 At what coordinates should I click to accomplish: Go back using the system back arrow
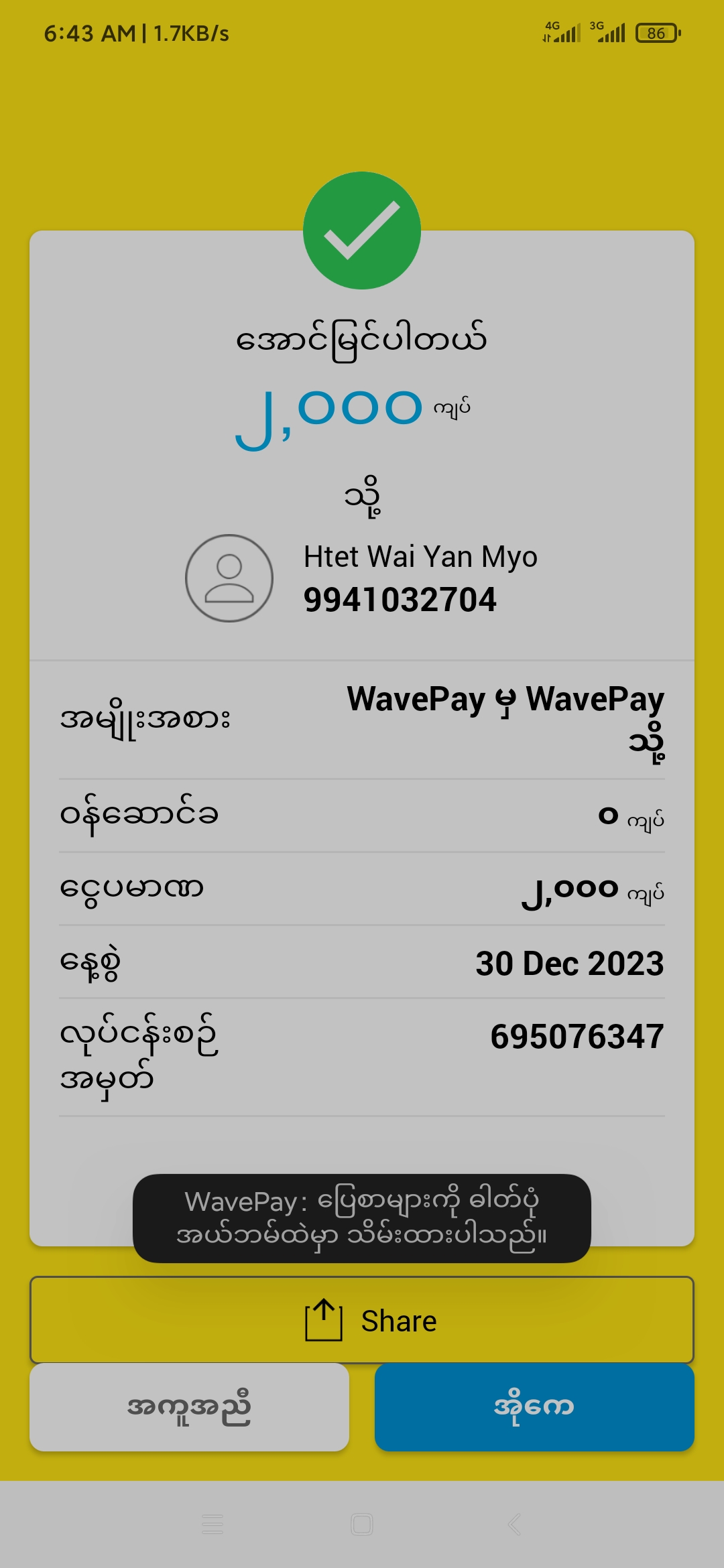click(x=514, y=1524)
